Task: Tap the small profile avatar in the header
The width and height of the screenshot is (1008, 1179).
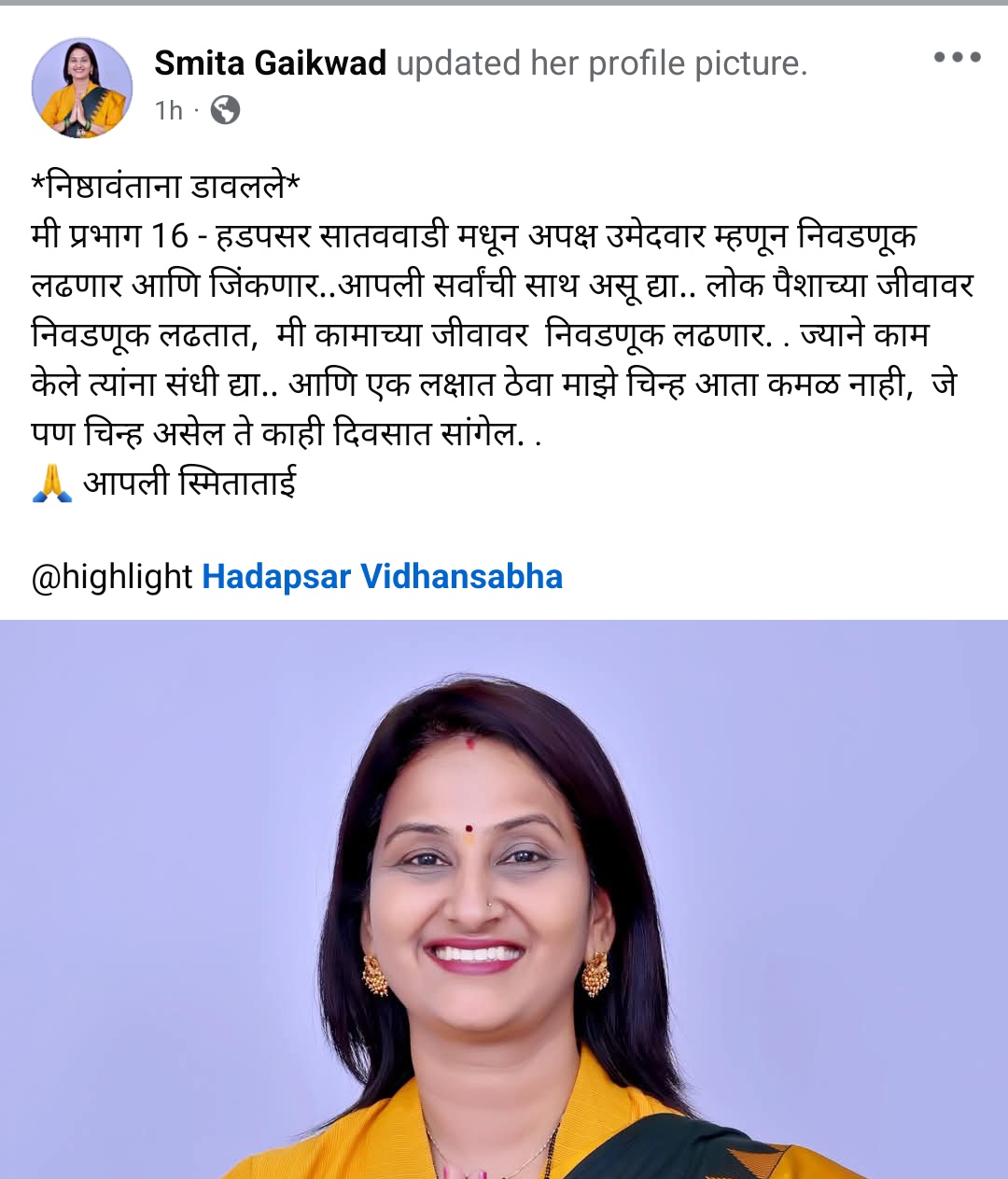Action: (x=82, y=88)
